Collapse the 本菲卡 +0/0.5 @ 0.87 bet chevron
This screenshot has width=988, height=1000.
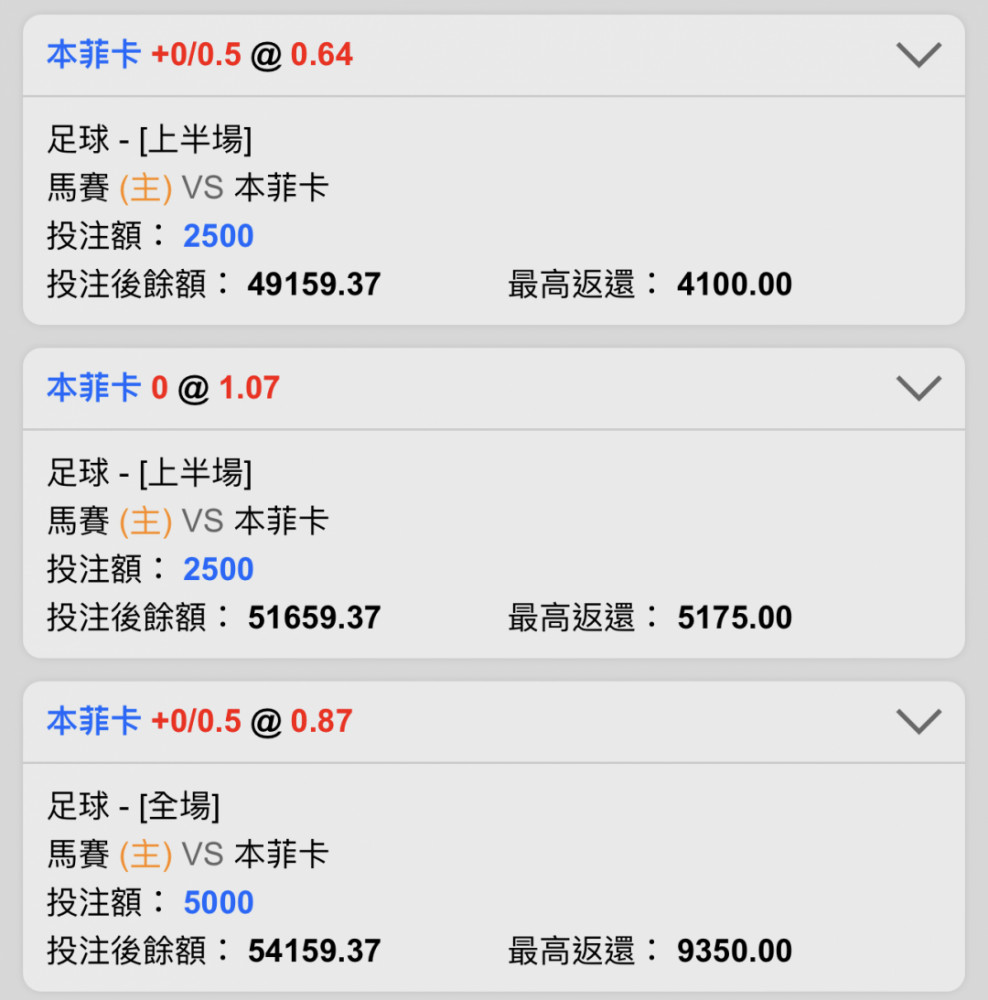point(919,721)
